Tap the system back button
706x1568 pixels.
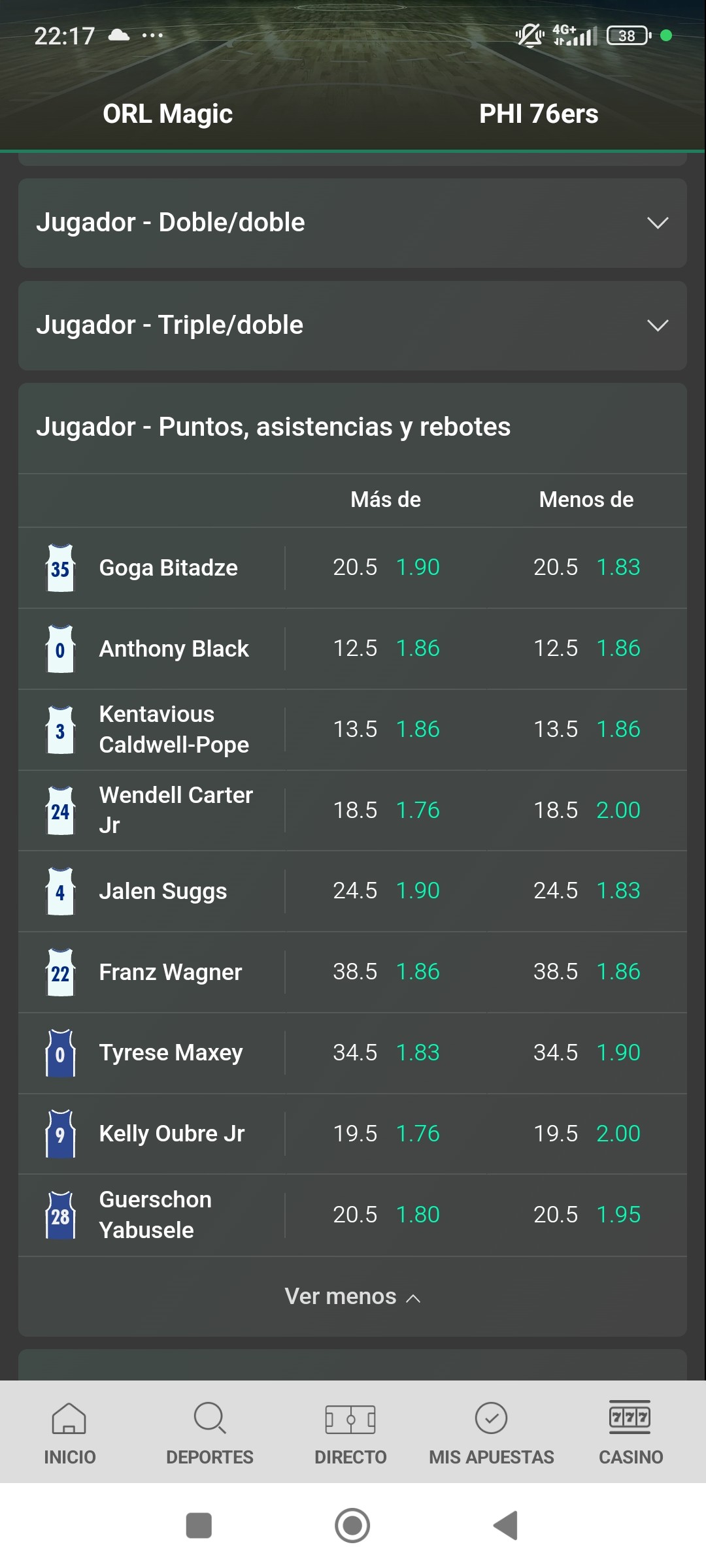point(505,1526)
